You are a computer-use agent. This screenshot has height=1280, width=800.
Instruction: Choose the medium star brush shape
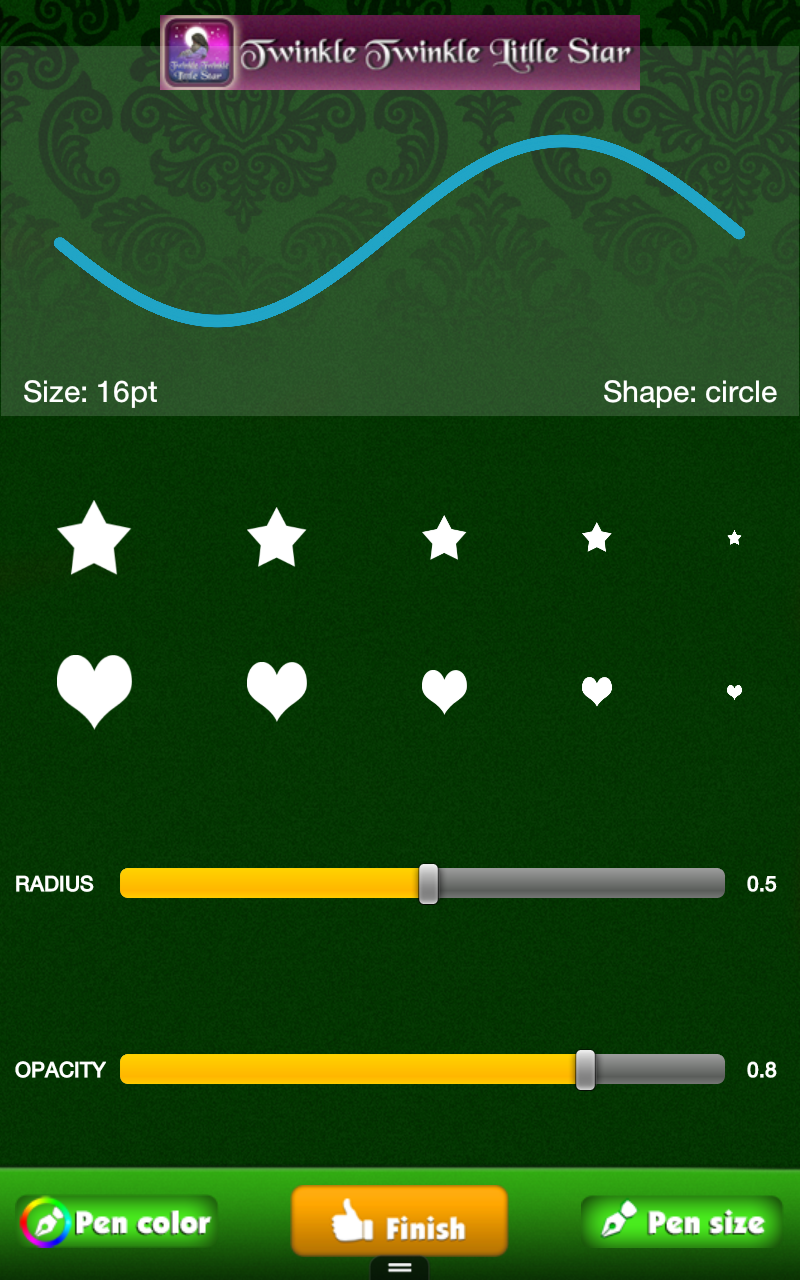444,539
